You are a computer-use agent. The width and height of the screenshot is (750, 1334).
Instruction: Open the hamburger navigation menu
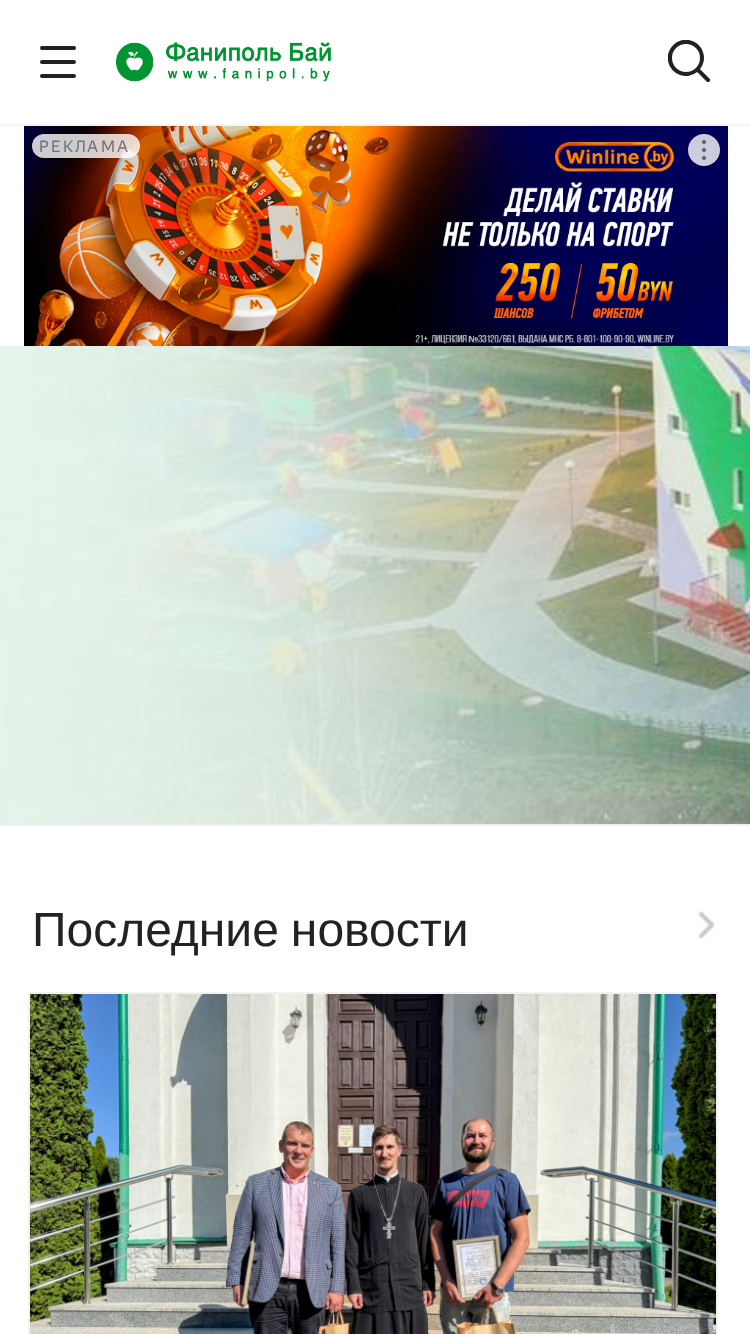click(x=58, y=62)
